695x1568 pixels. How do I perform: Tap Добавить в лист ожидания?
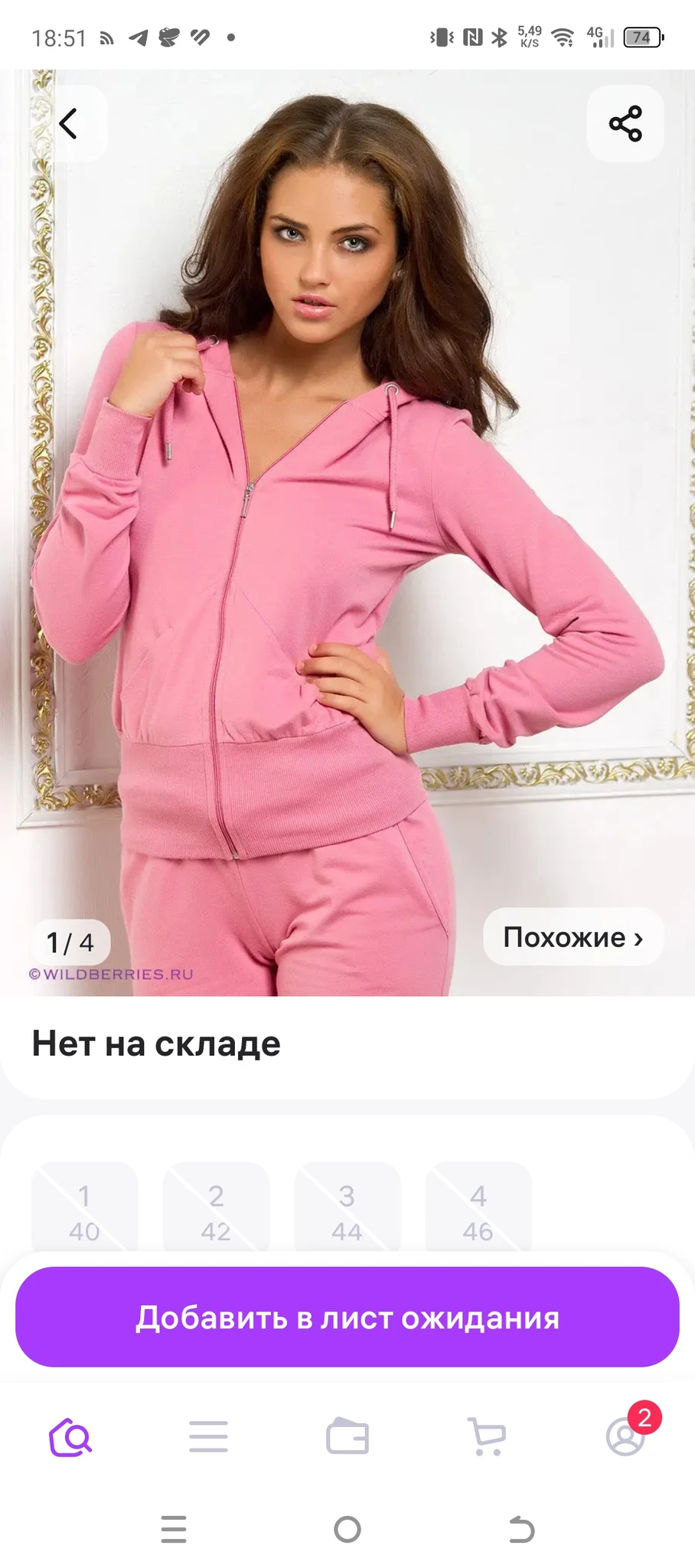(x=347, y=1318)
